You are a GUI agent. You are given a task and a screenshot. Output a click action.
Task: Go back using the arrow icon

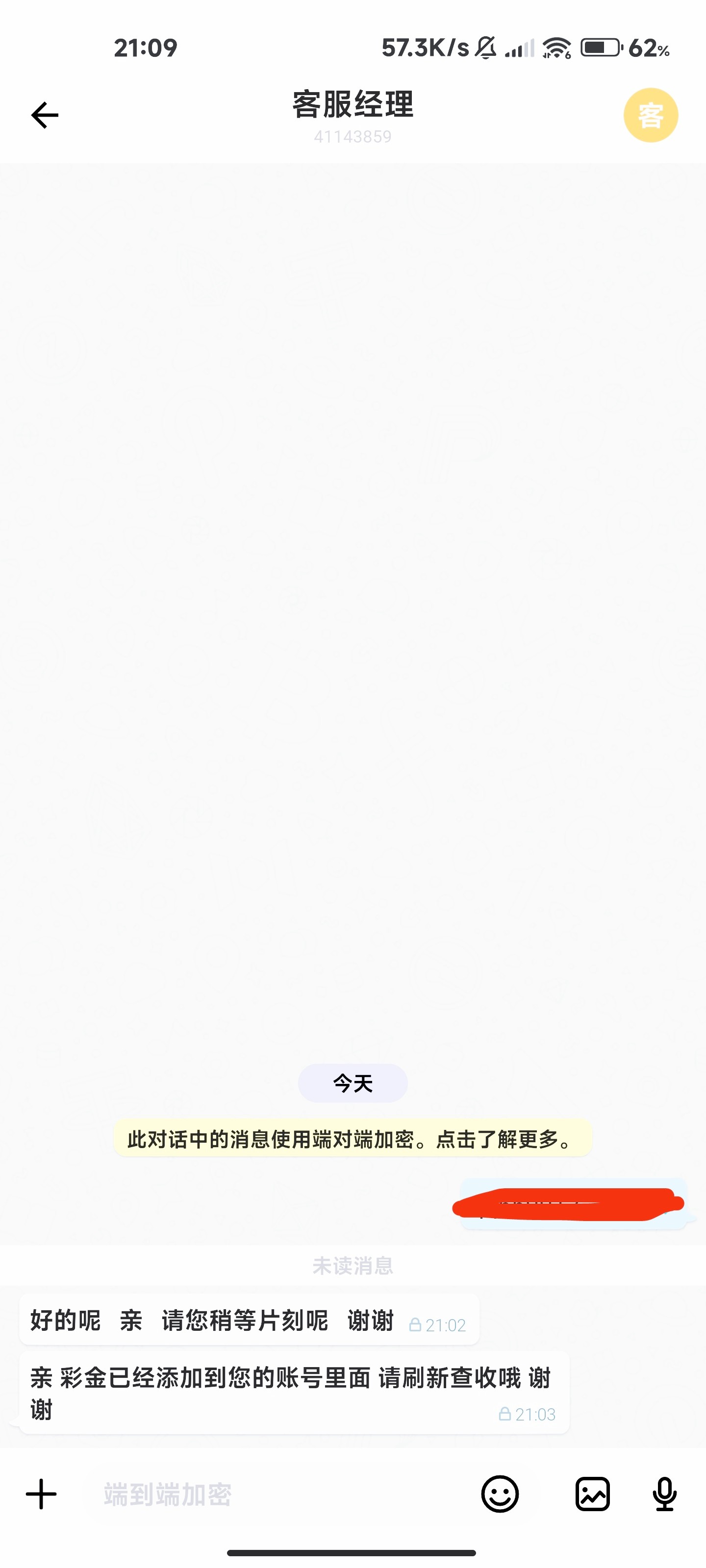click(x=45, y=115)
